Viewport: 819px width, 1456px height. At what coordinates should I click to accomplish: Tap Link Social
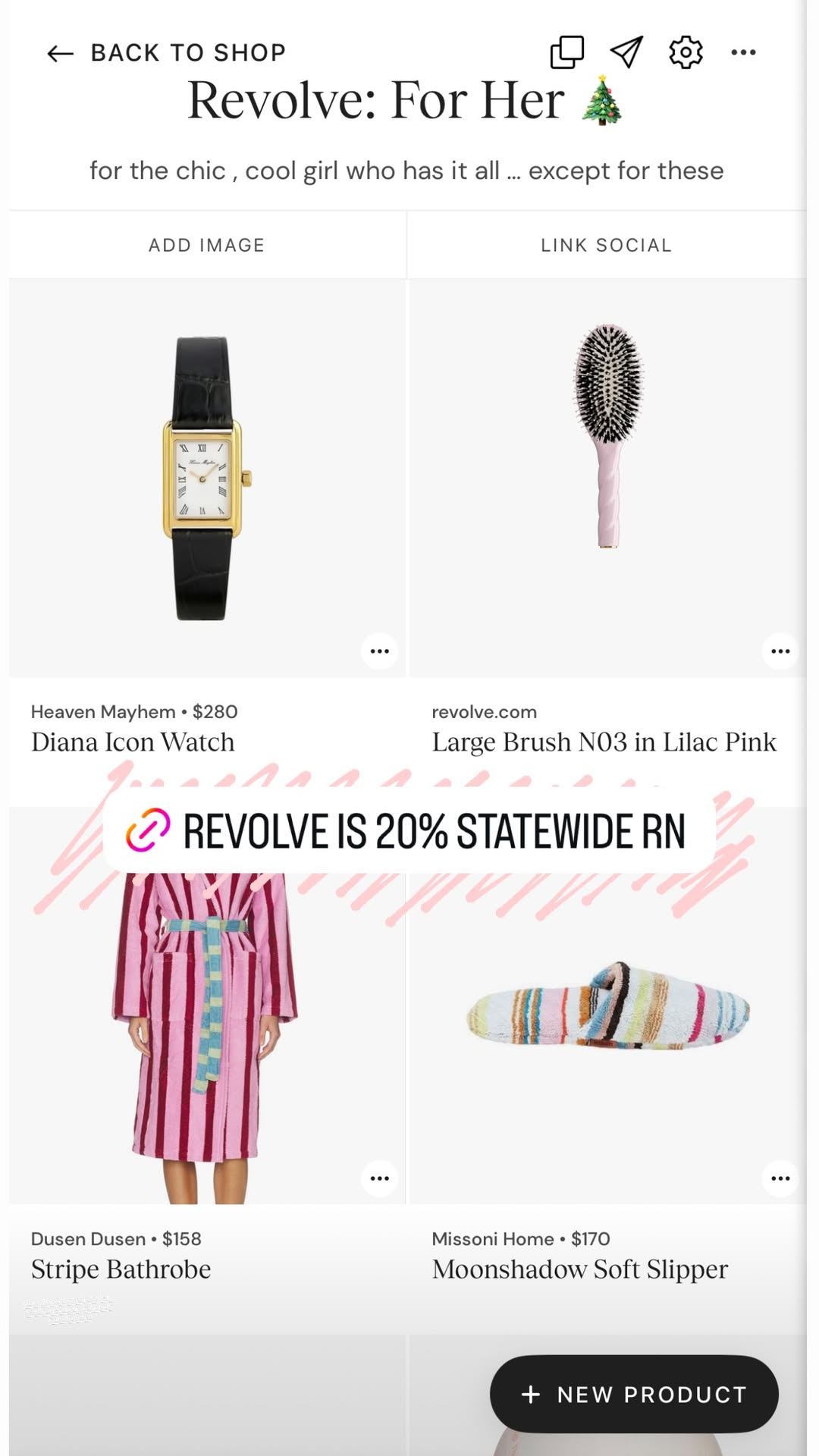tap(607, 245)
